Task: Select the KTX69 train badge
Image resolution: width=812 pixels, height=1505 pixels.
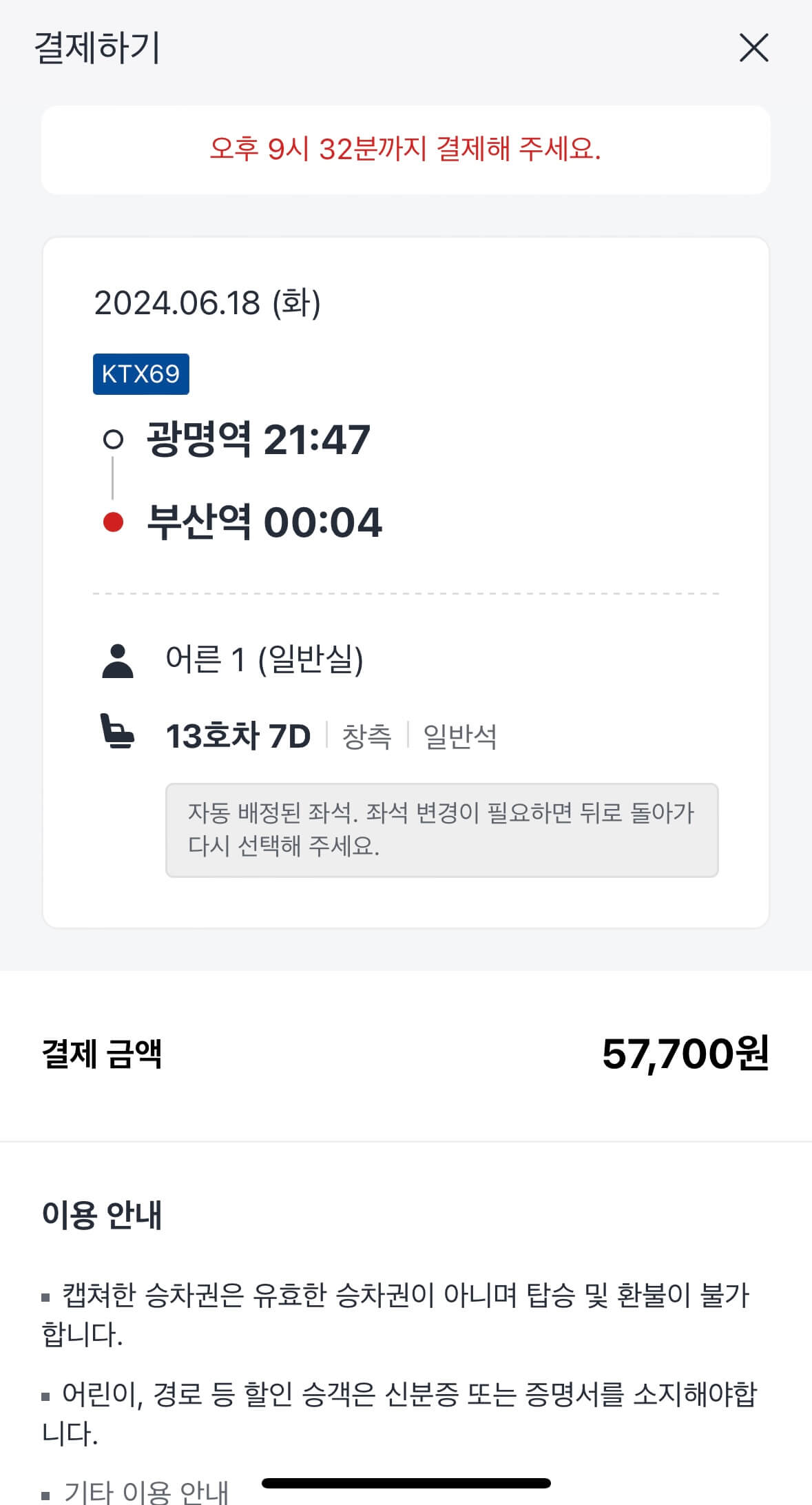Action: coord(140,374)
